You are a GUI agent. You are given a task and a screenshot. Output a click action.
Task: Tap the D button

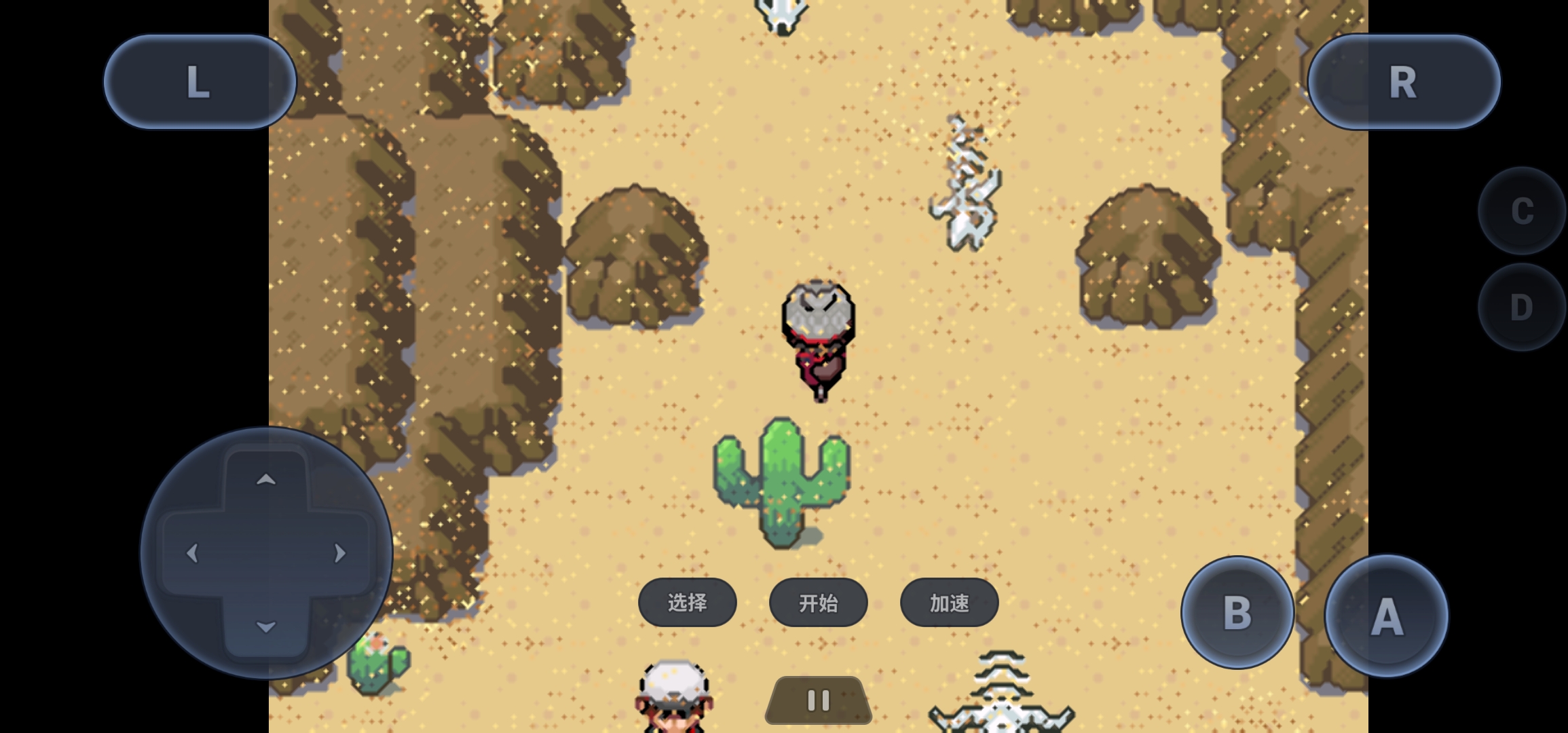coord(1522,307)
